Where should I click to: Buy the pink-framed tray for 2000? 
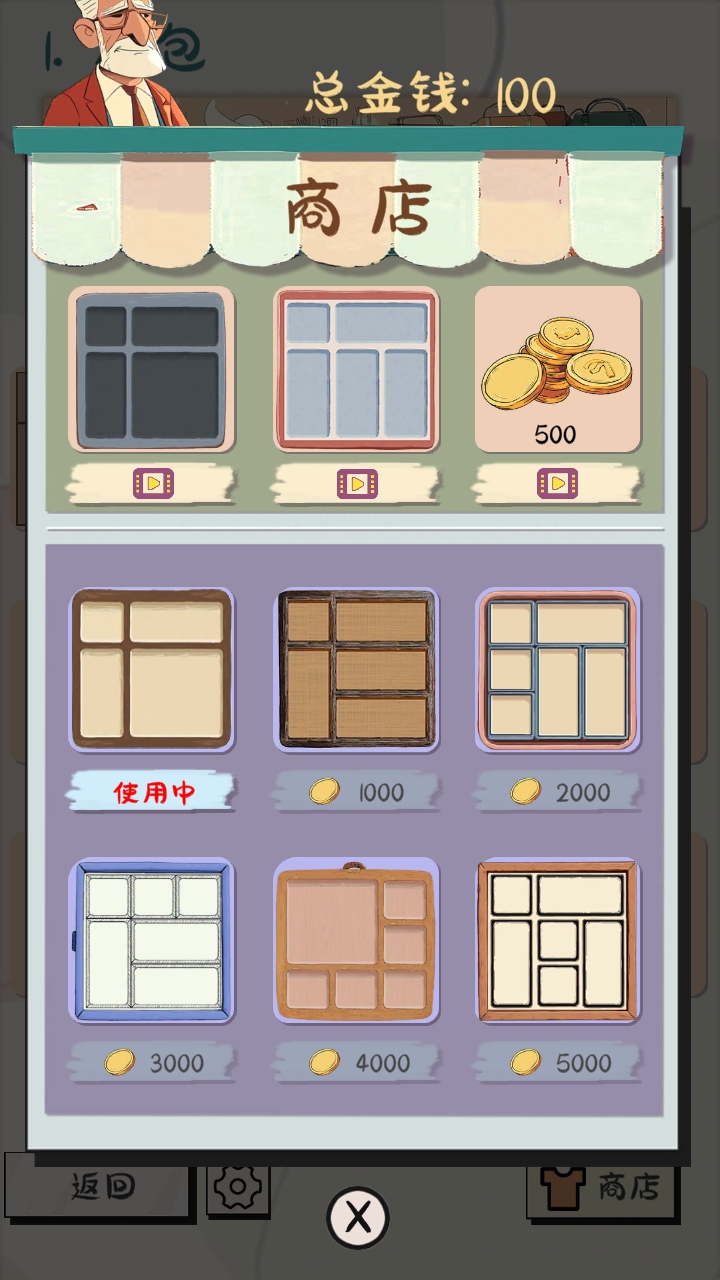point(557,792)
